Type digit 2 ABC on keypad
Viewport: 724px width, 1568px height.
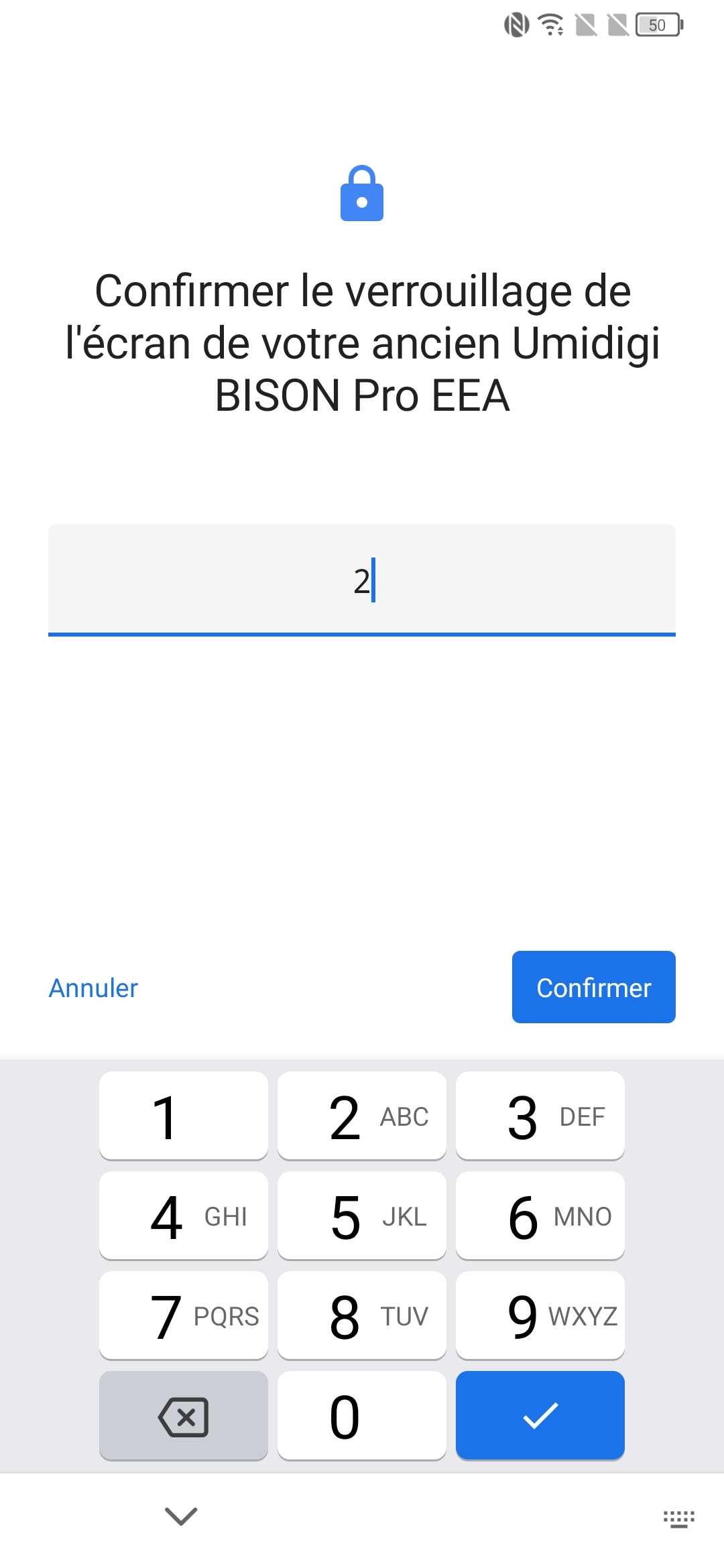(362, 1116)
